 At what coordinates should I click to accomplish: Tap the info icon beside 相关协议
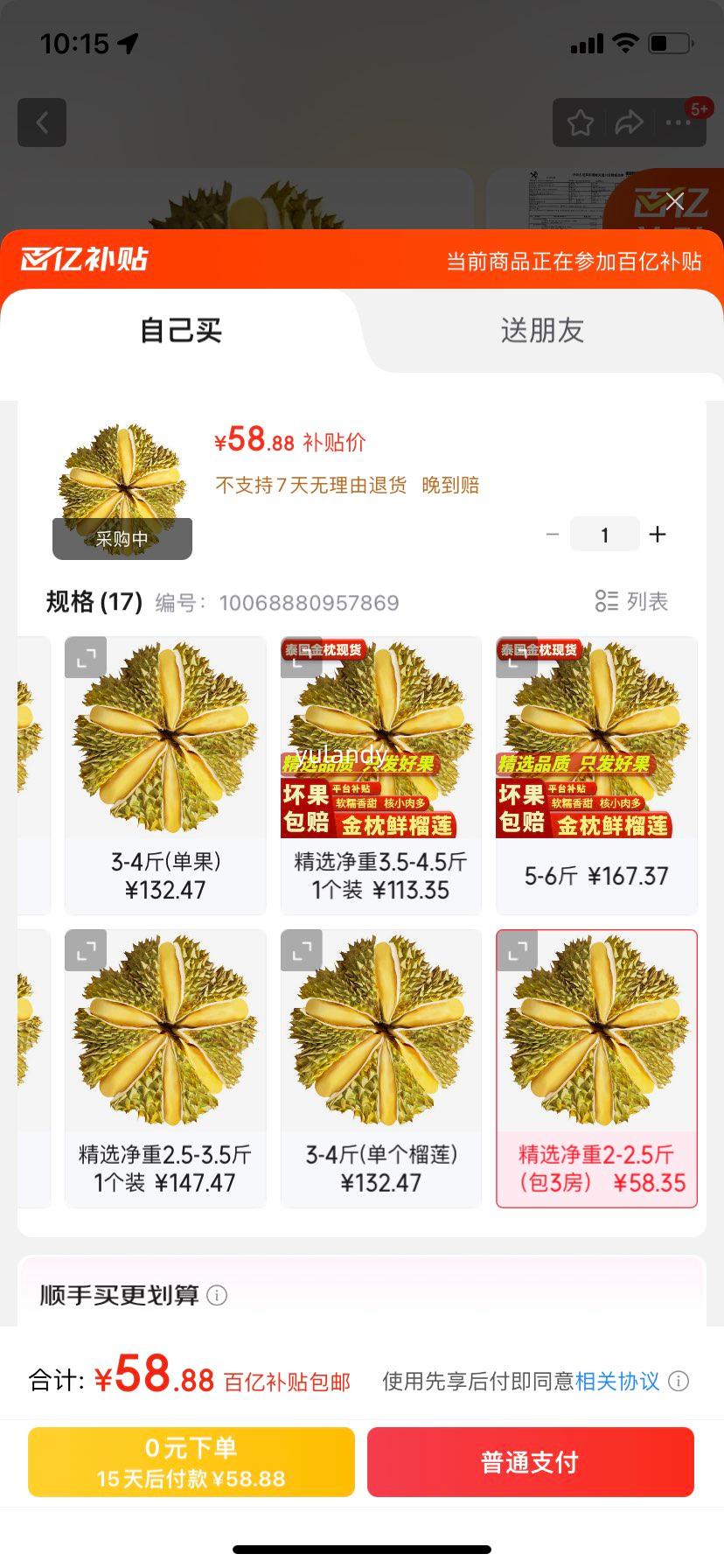(678, 1381)
